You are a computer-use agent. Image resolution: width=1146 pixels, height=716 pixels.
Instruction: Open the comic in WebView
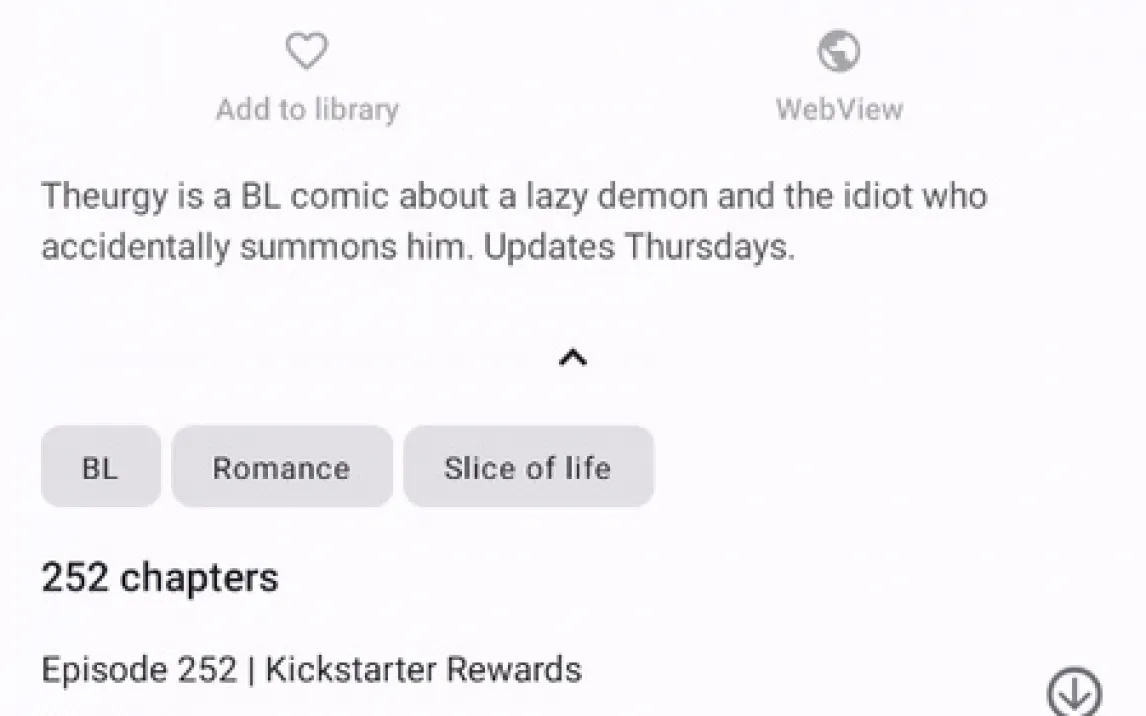click(839, 75)
